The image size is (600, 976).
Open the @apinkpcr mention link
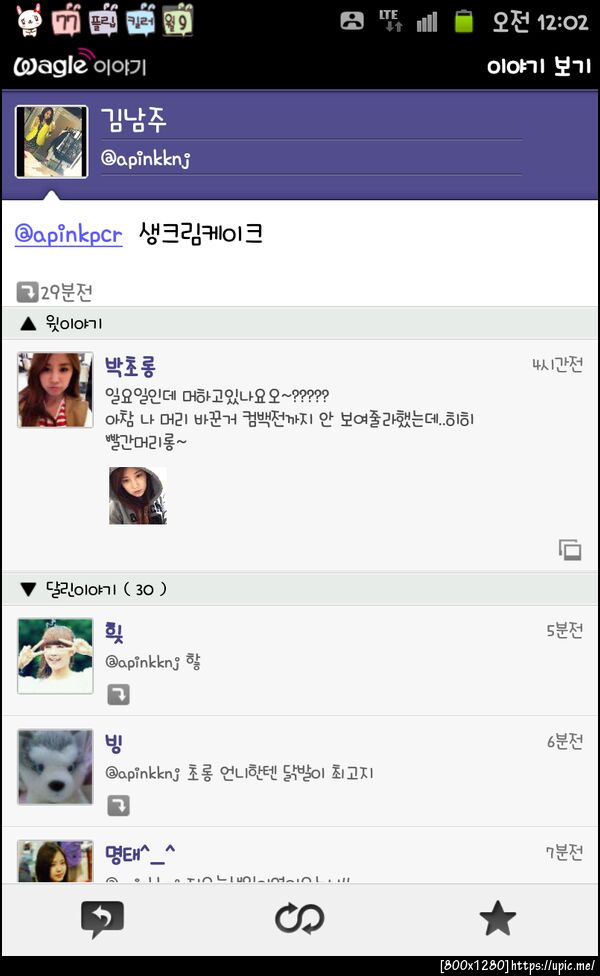(68, 235)
